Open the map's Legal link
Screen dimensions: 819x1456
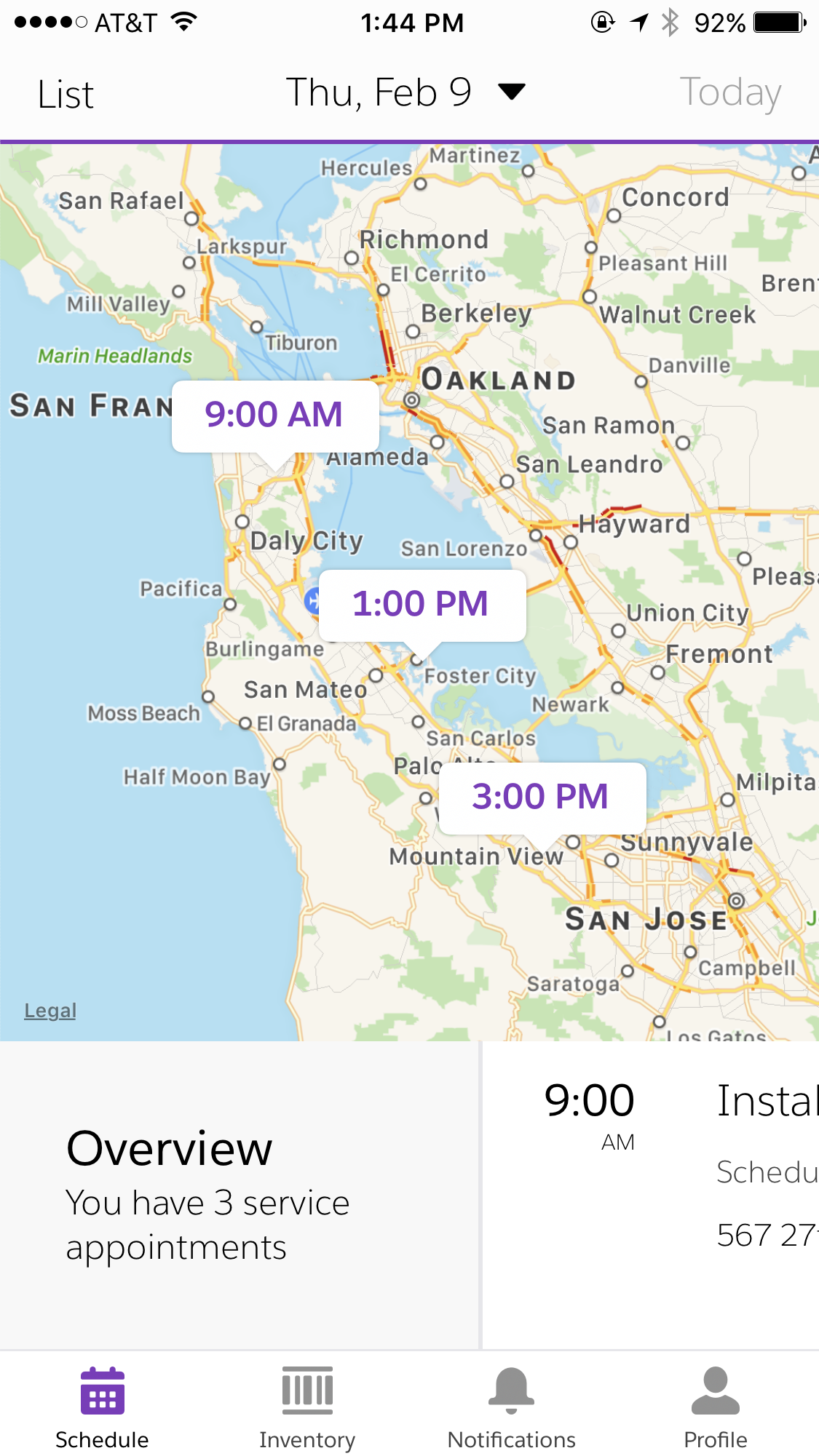coord(50,1010)
